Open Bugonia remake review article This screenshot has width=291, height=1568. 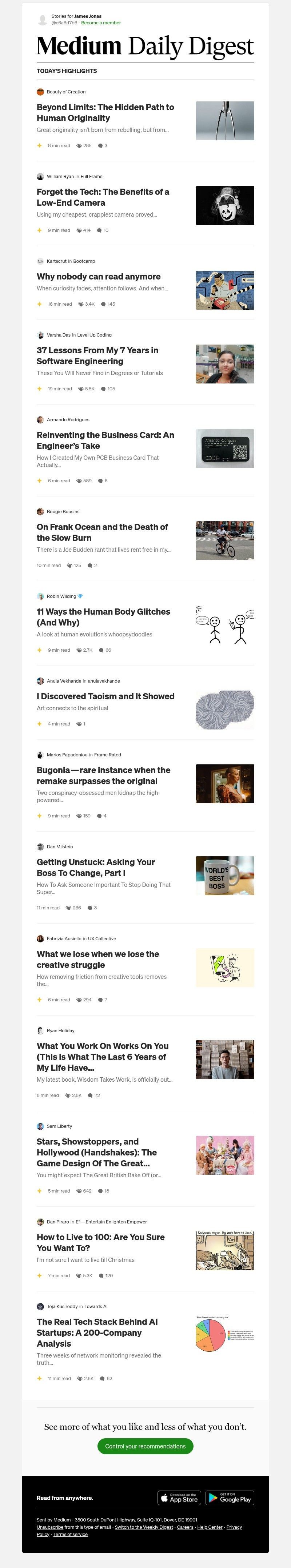103,776
